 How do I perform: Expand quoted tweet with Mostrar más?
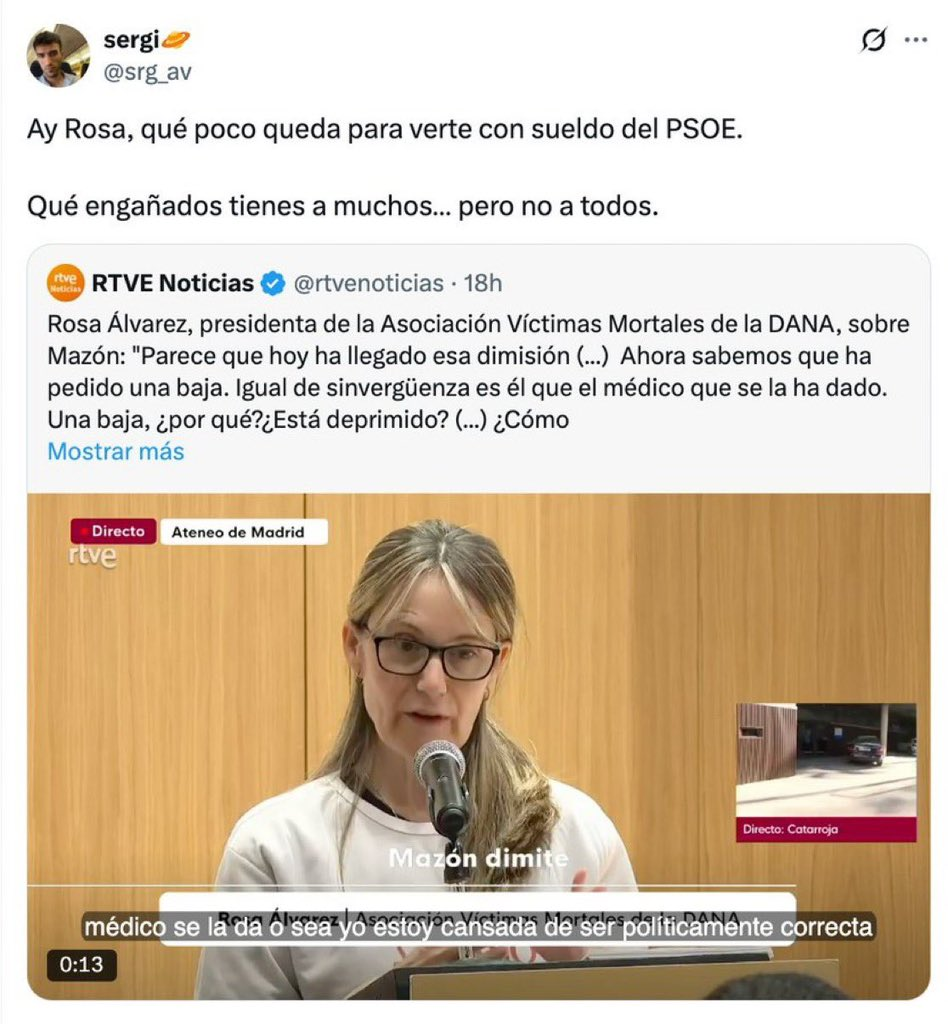116,451
